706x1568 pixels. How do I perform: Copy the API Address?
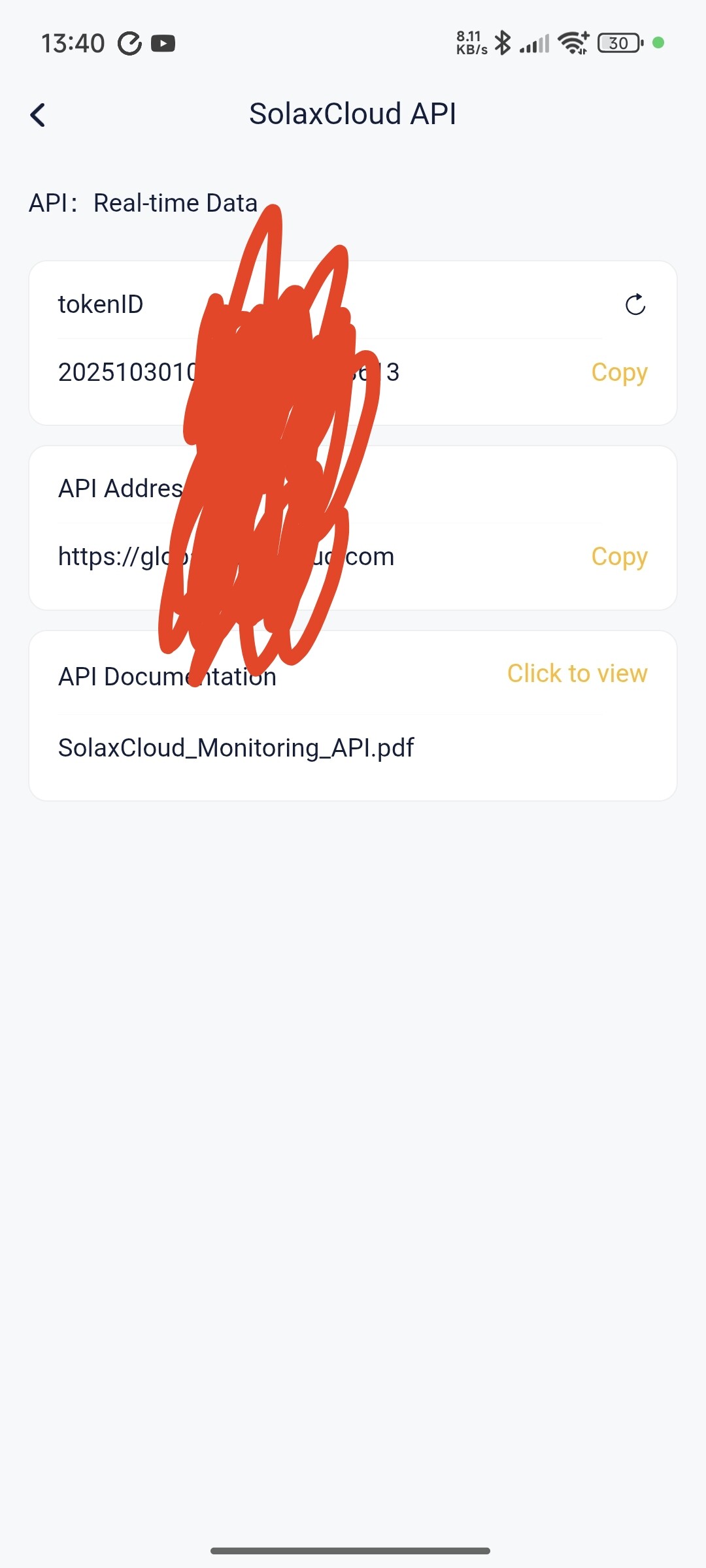(618, 557)
